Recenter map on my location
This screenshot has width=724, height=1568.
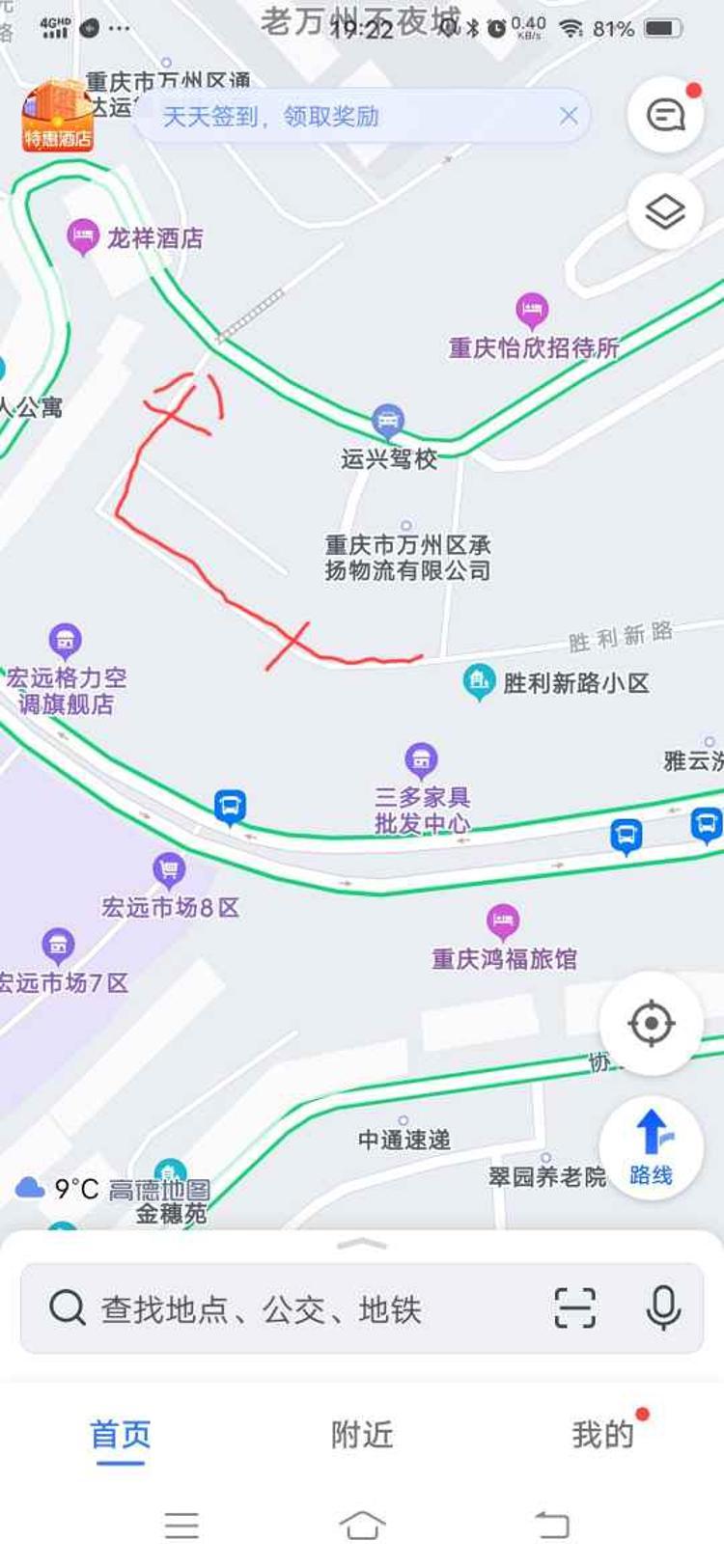pyautogui.click(x=651, y=1023)
